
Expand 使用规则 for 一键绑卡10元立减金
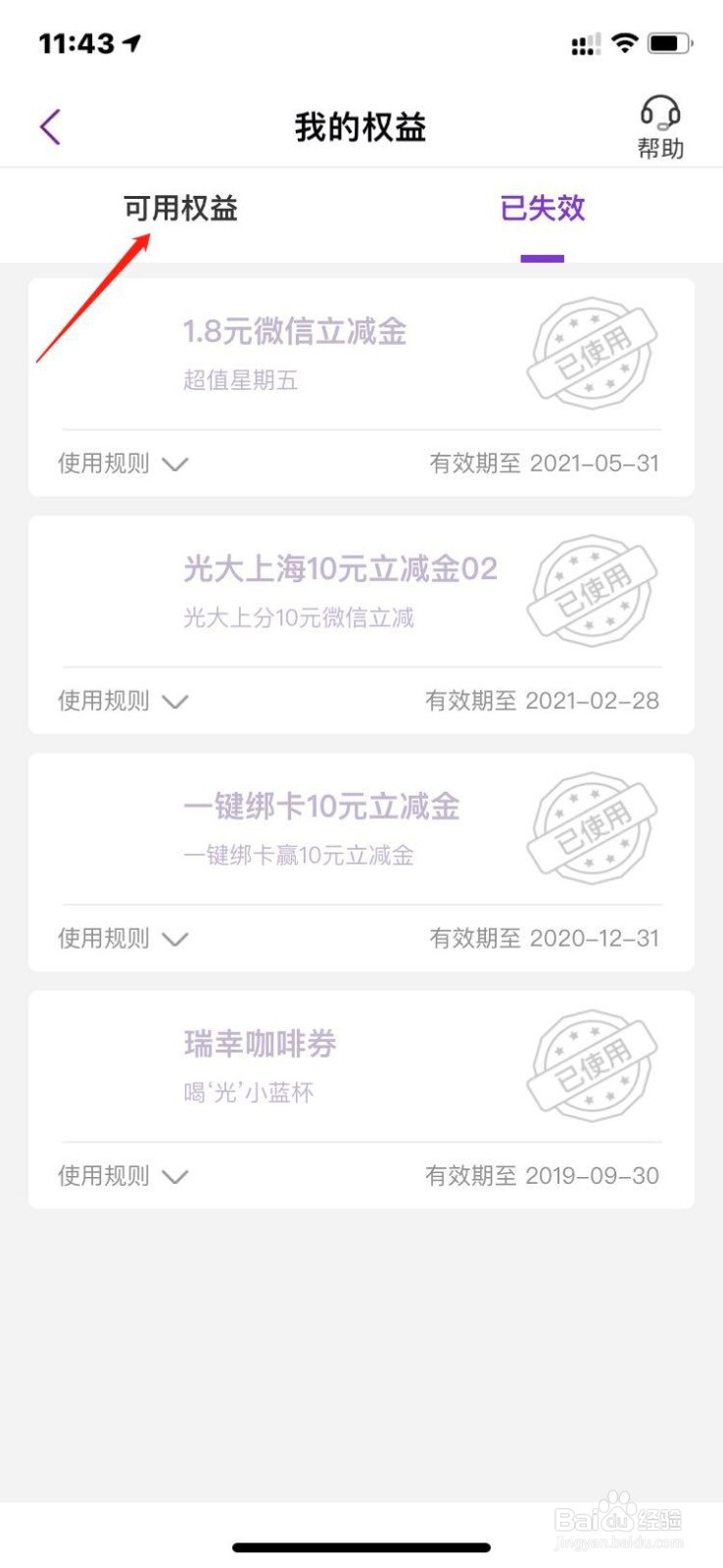pyautogui.click(x=122, y=938)
